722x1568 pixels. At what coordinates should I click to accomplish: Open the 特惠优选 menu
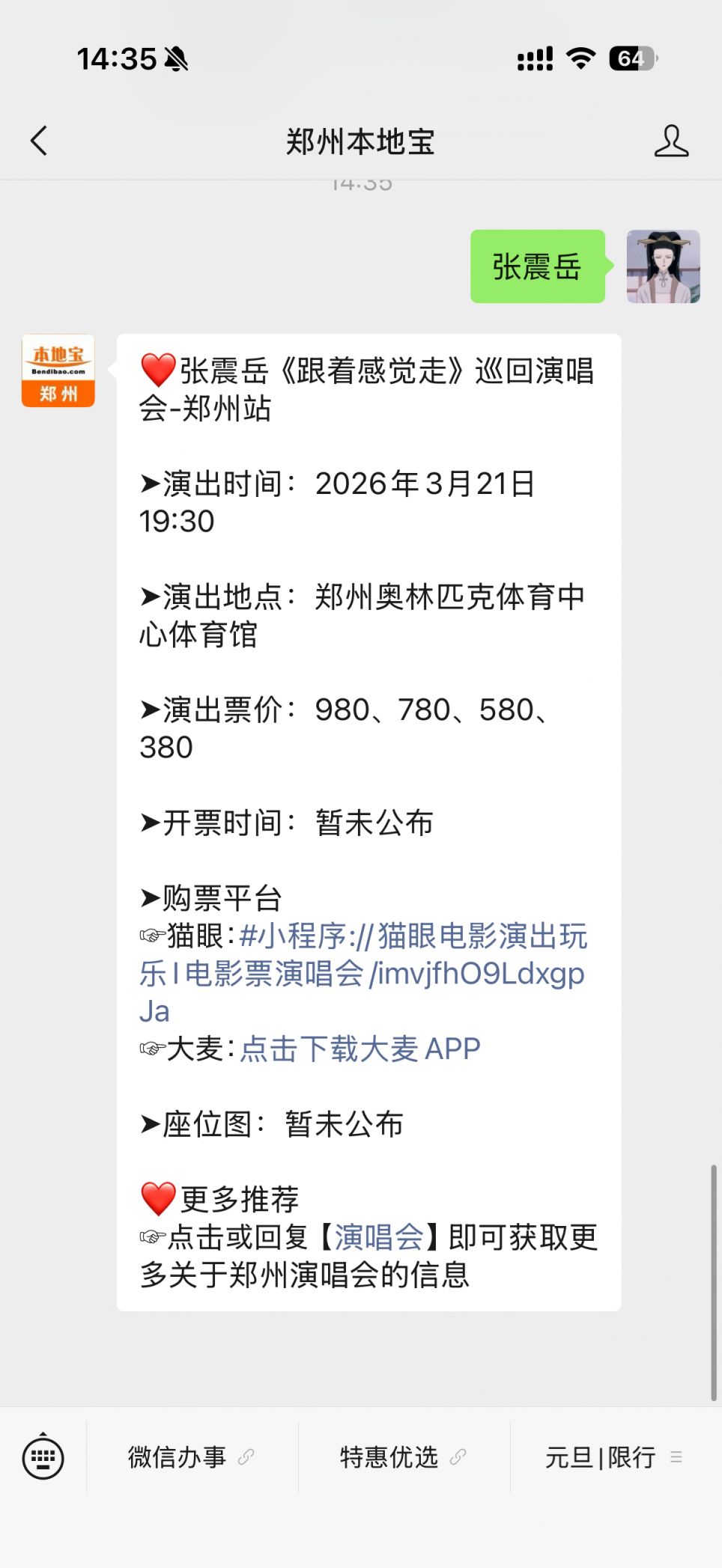coord(404,1456)
